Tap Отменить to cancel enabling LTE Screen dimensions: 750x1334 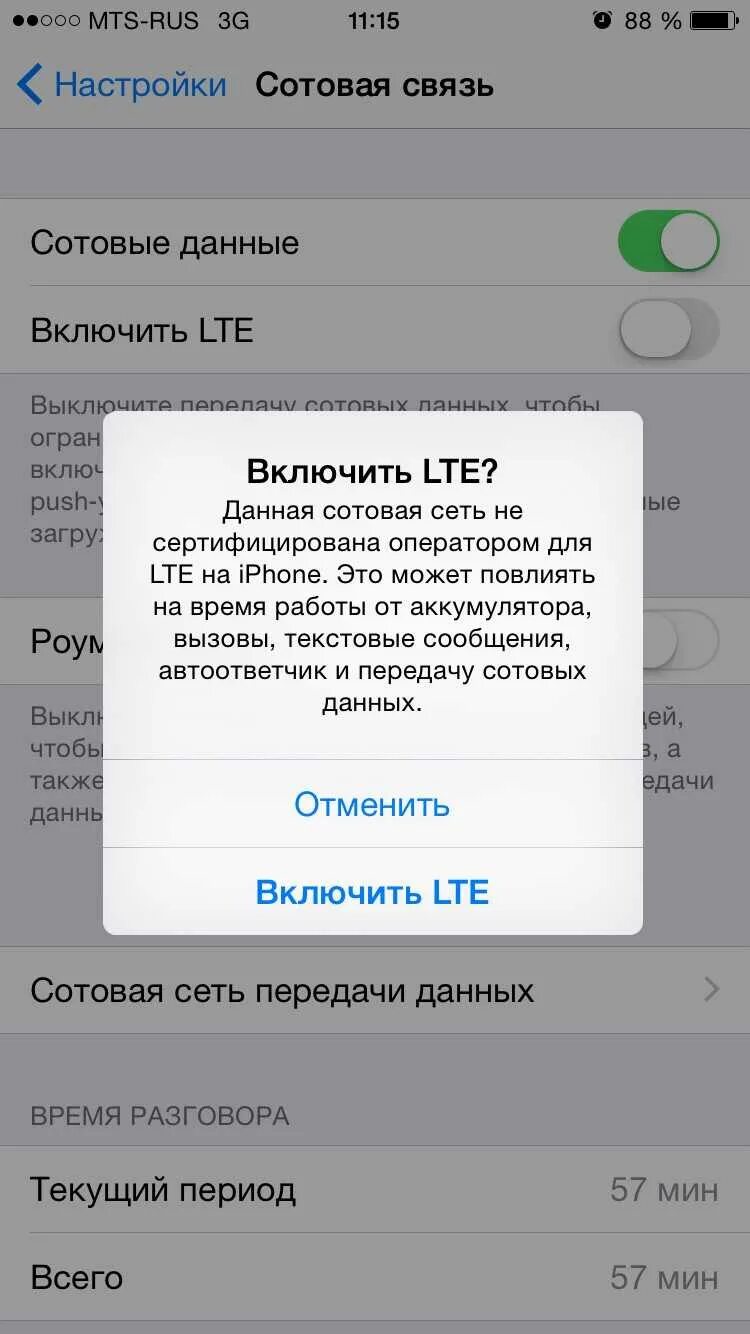coord(372,804)
